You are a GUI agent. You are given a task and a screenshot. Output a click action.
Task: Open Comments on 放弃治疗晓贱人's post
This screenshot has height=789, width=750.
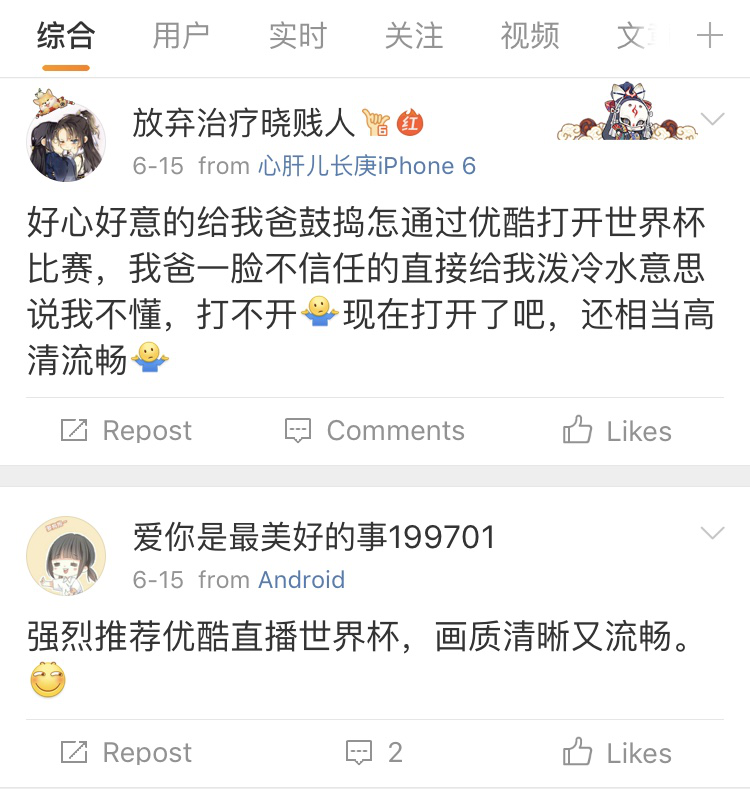tap(374, 431)
